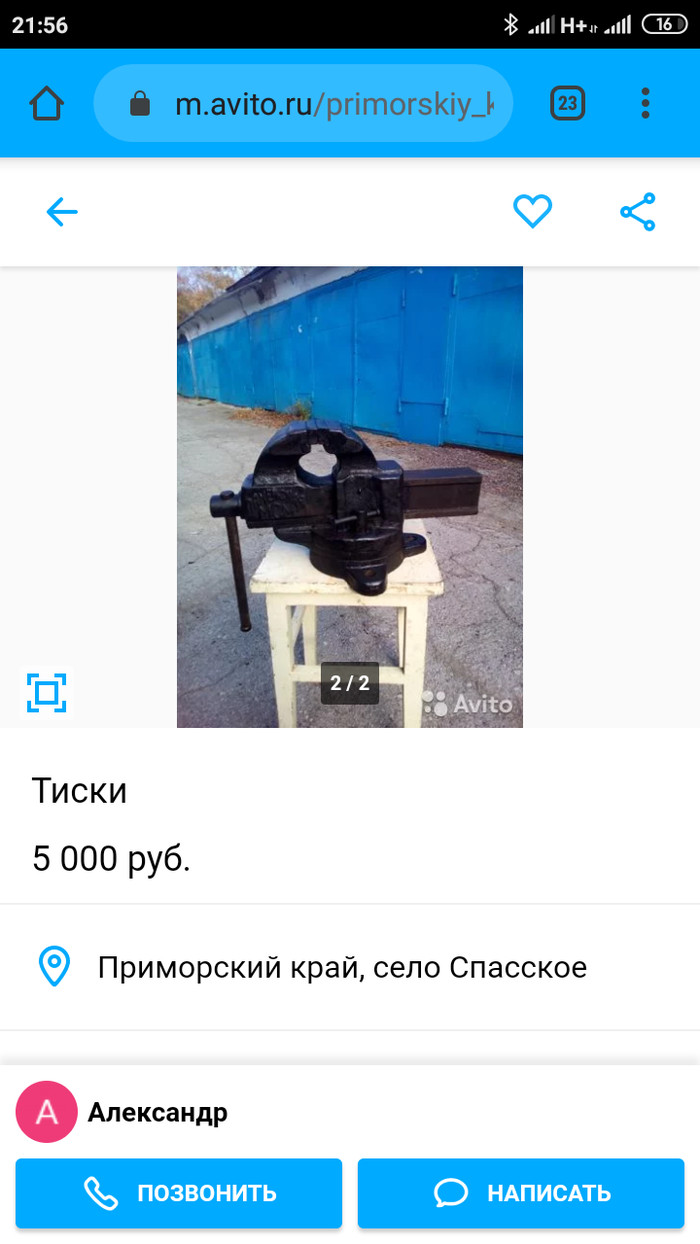Screen dimensions: 700x1244
Task: Share this Avito listing
Action: coord(637,211)
